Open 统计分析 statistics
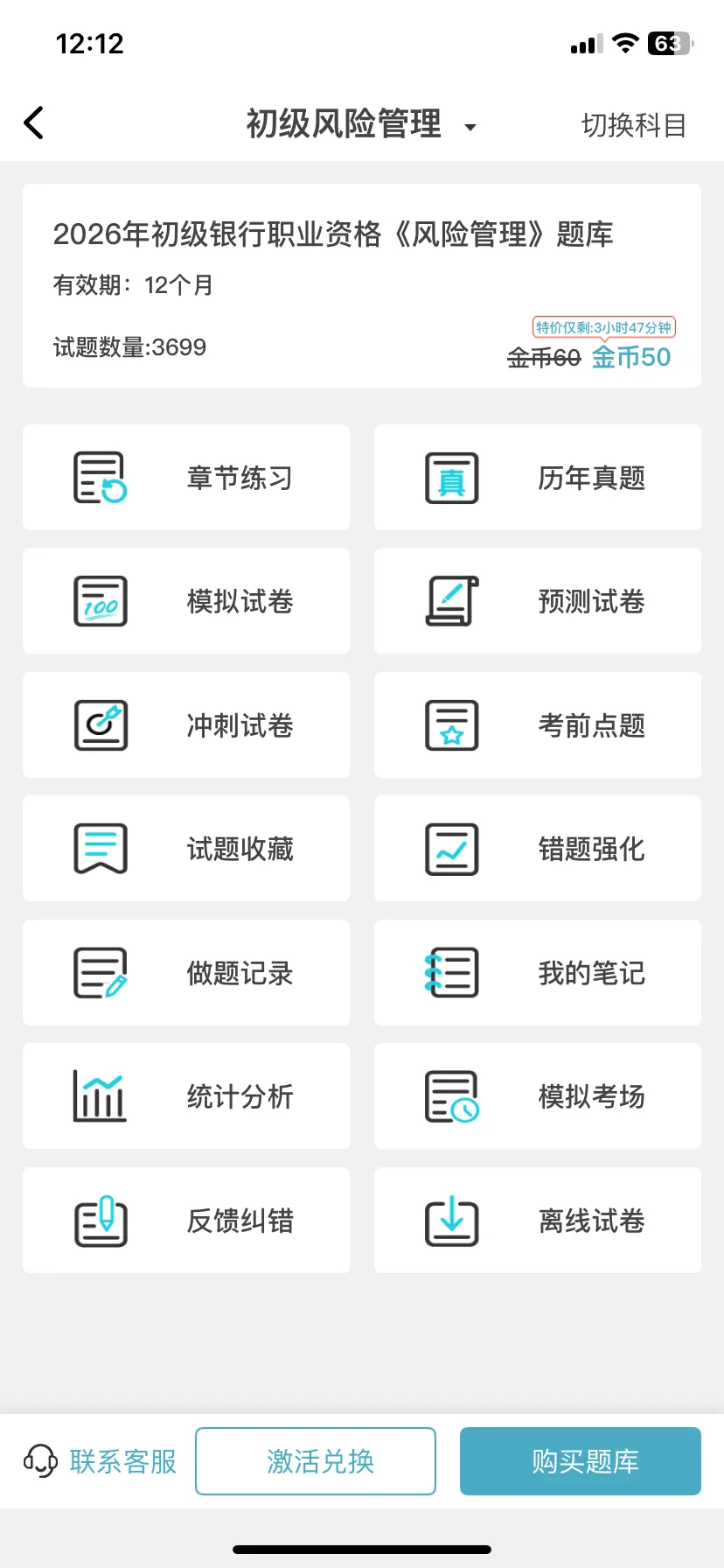 (186, 1096)
